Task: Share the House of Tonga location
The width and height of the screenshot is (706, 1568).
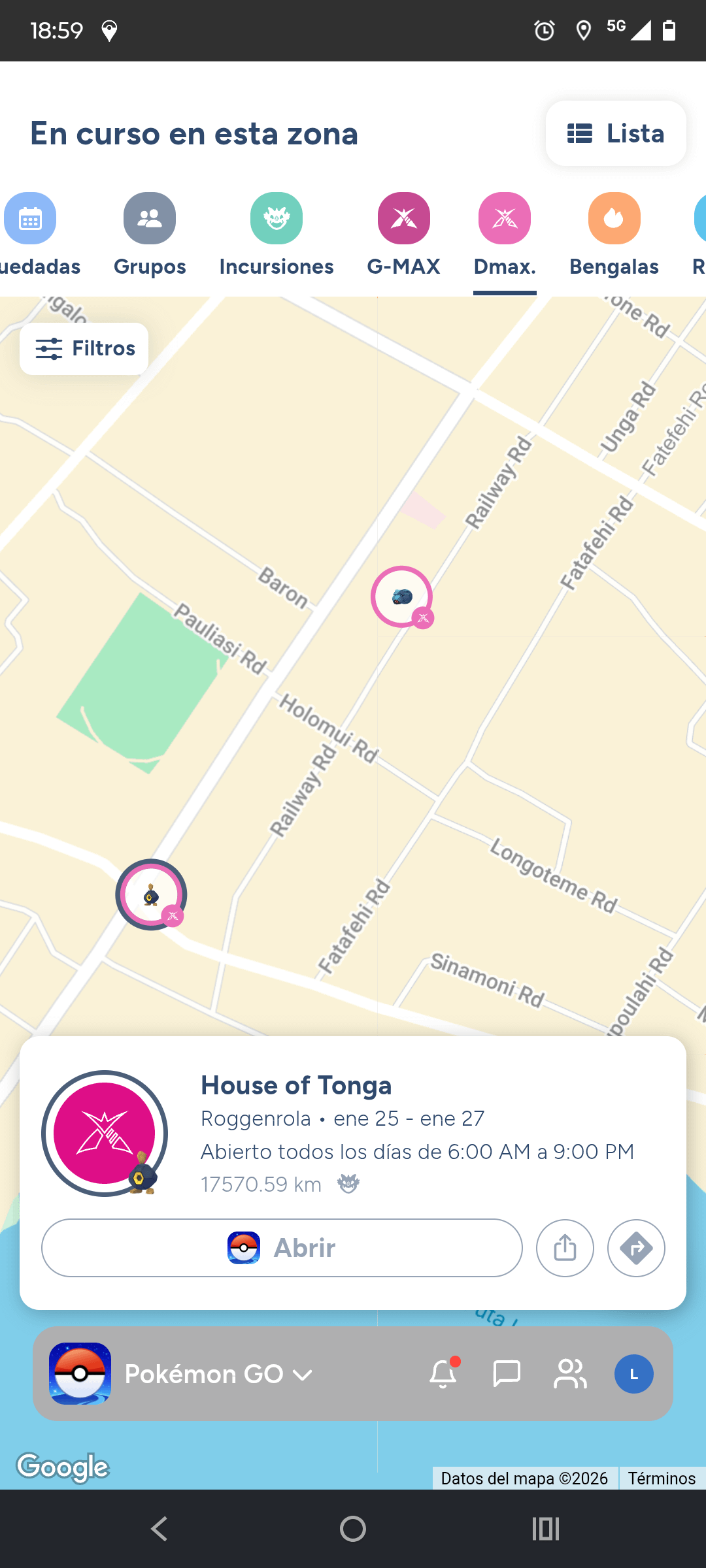Action: [565, 1248]
